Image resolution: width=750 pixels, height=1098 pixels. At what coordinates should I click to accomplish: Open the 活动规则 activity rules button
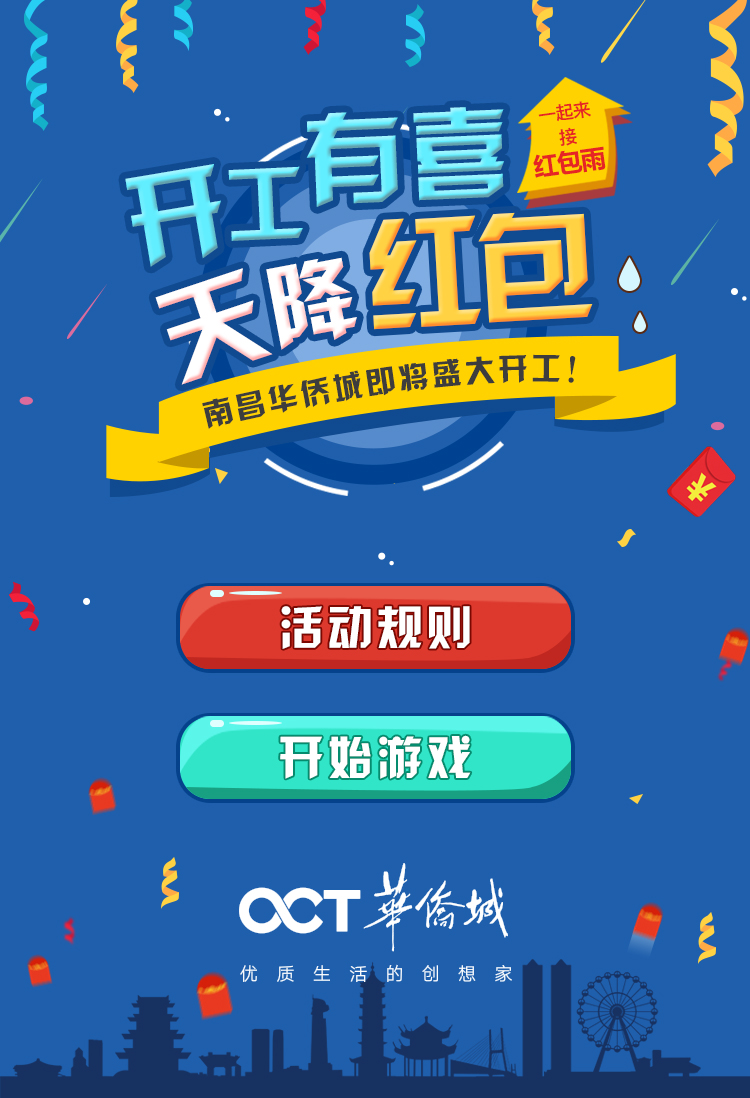click(x=375, y=628)
